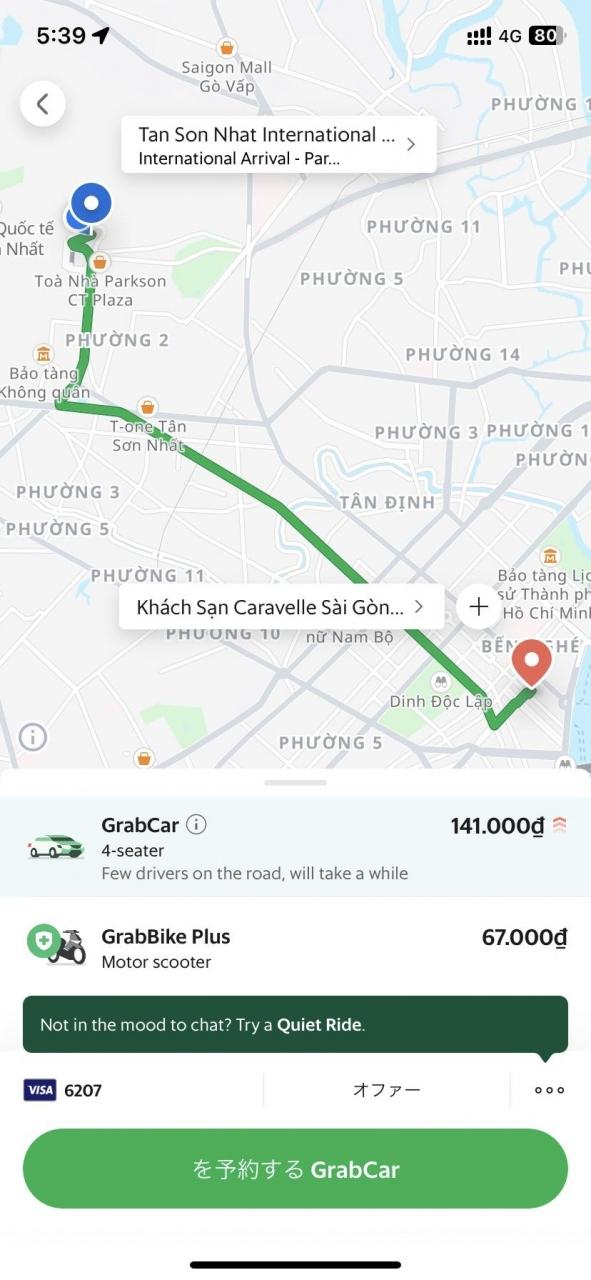Choose the GrabBike Plus motor scooter
The width and height of the screenshot is (591, 1280).
pos(295,948)
